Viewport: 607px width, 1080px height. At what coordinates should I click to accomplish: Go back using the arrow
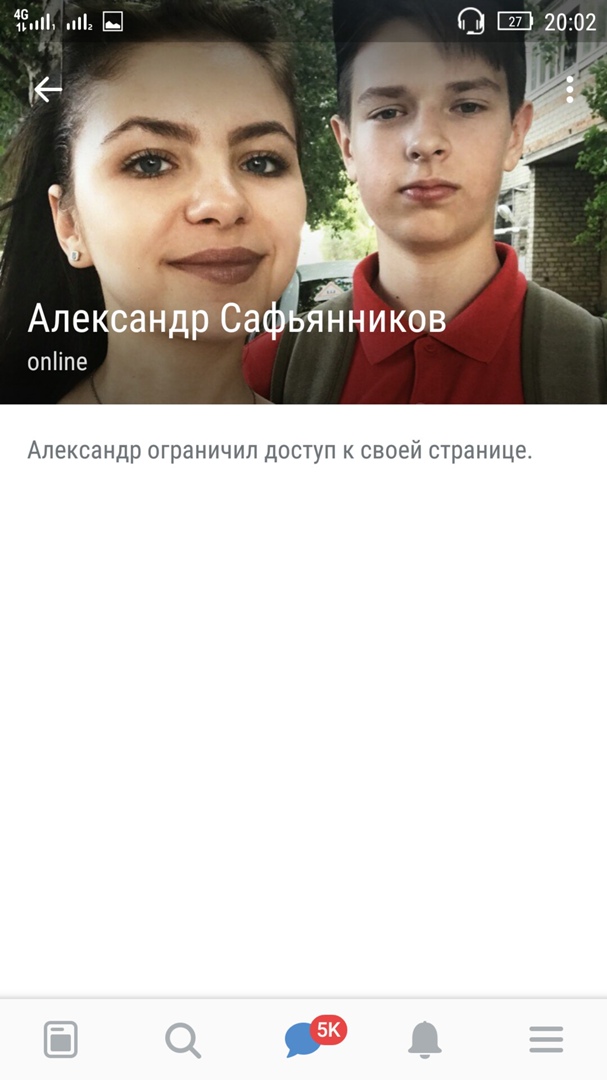(47, 90)
